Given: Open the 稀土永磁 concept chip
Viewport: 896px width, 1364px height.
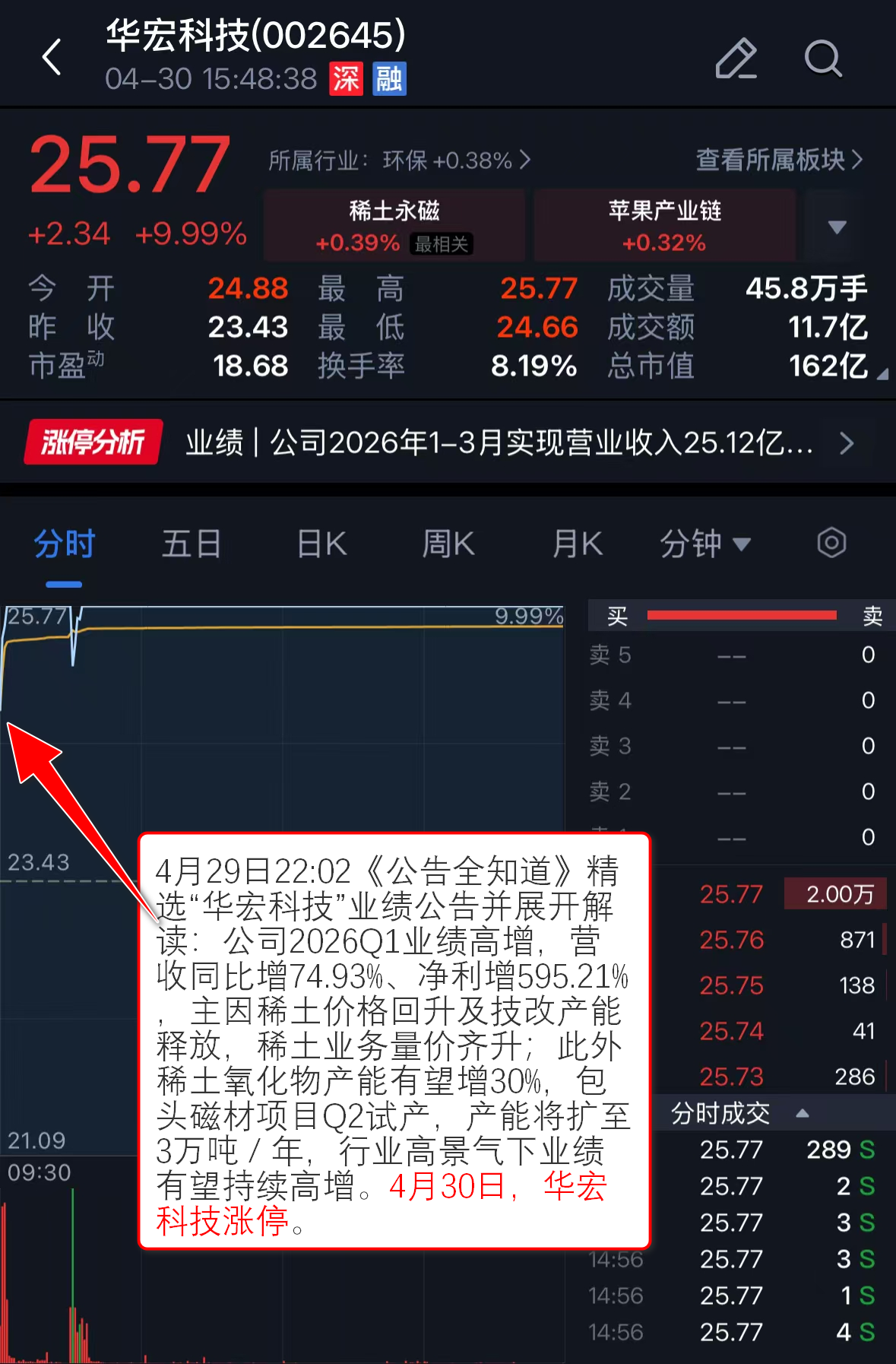Looking at the screenshot, I should (394, 226).
